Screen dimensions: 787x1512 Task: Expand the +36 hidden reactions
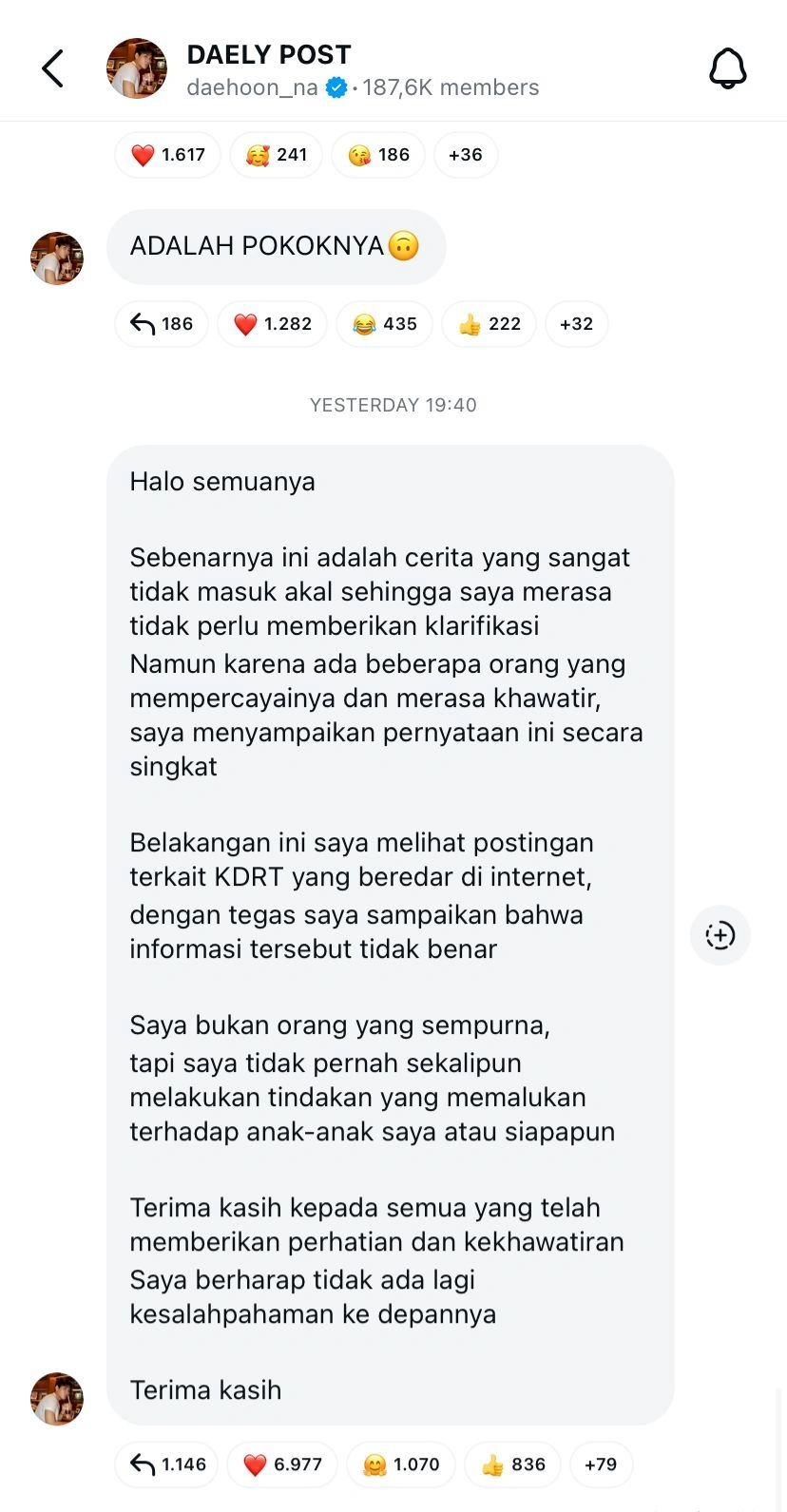(465, 154)
